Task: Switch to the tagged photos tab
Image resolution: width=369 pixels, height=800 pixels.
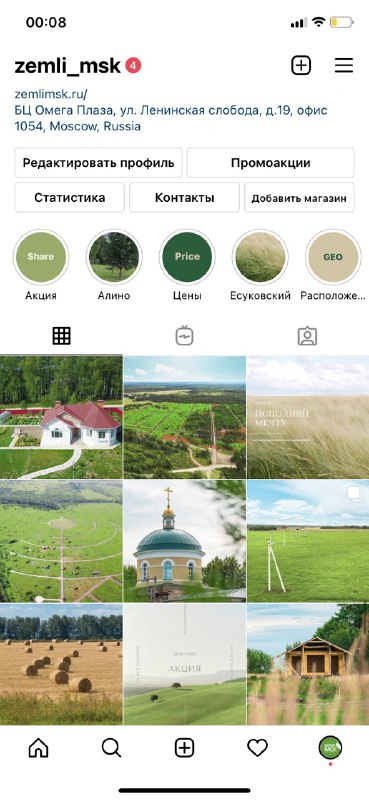Action: coord(307,336)
